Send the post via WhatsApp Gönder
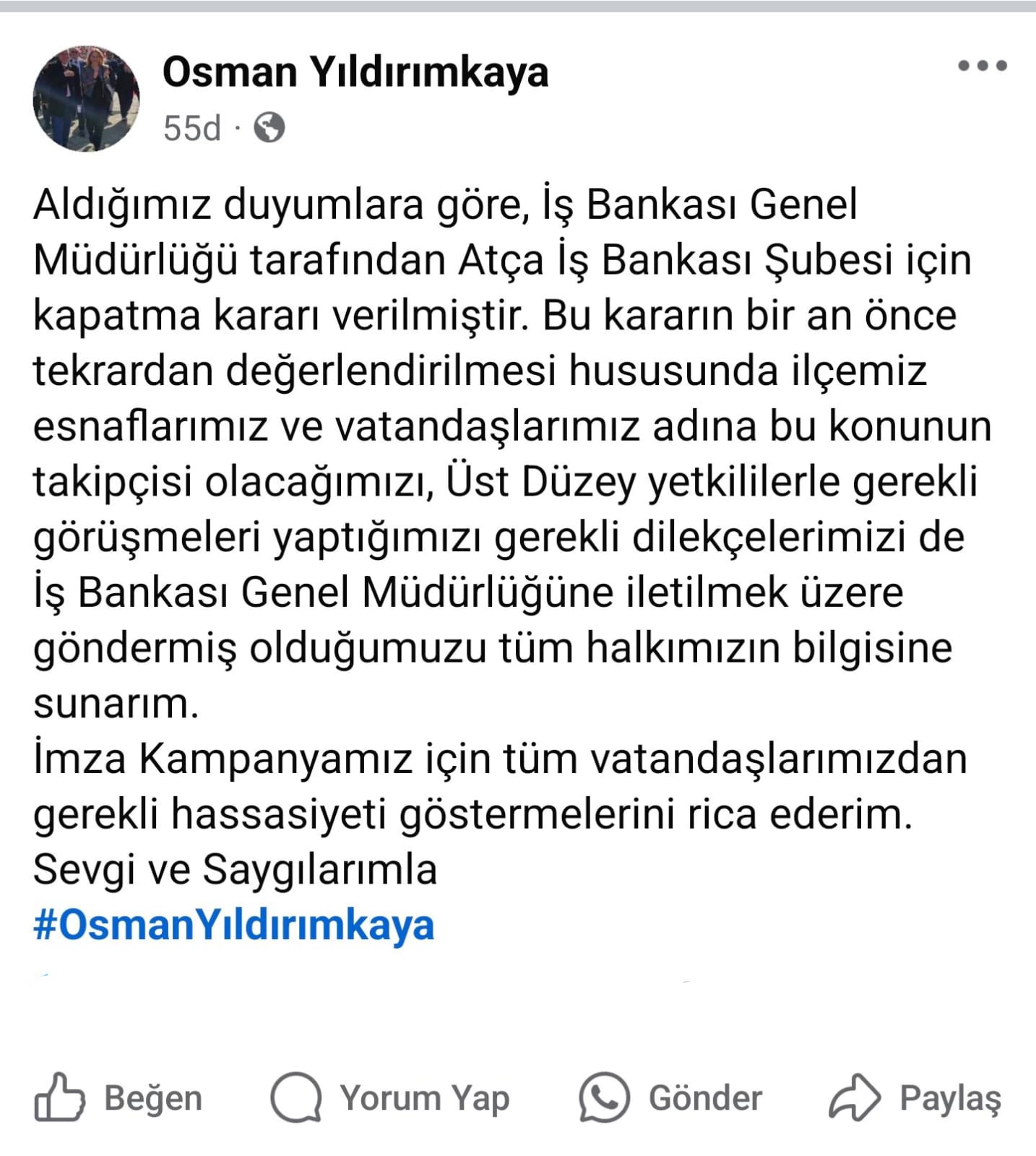1036x1156 pixels. point(671,1097)
